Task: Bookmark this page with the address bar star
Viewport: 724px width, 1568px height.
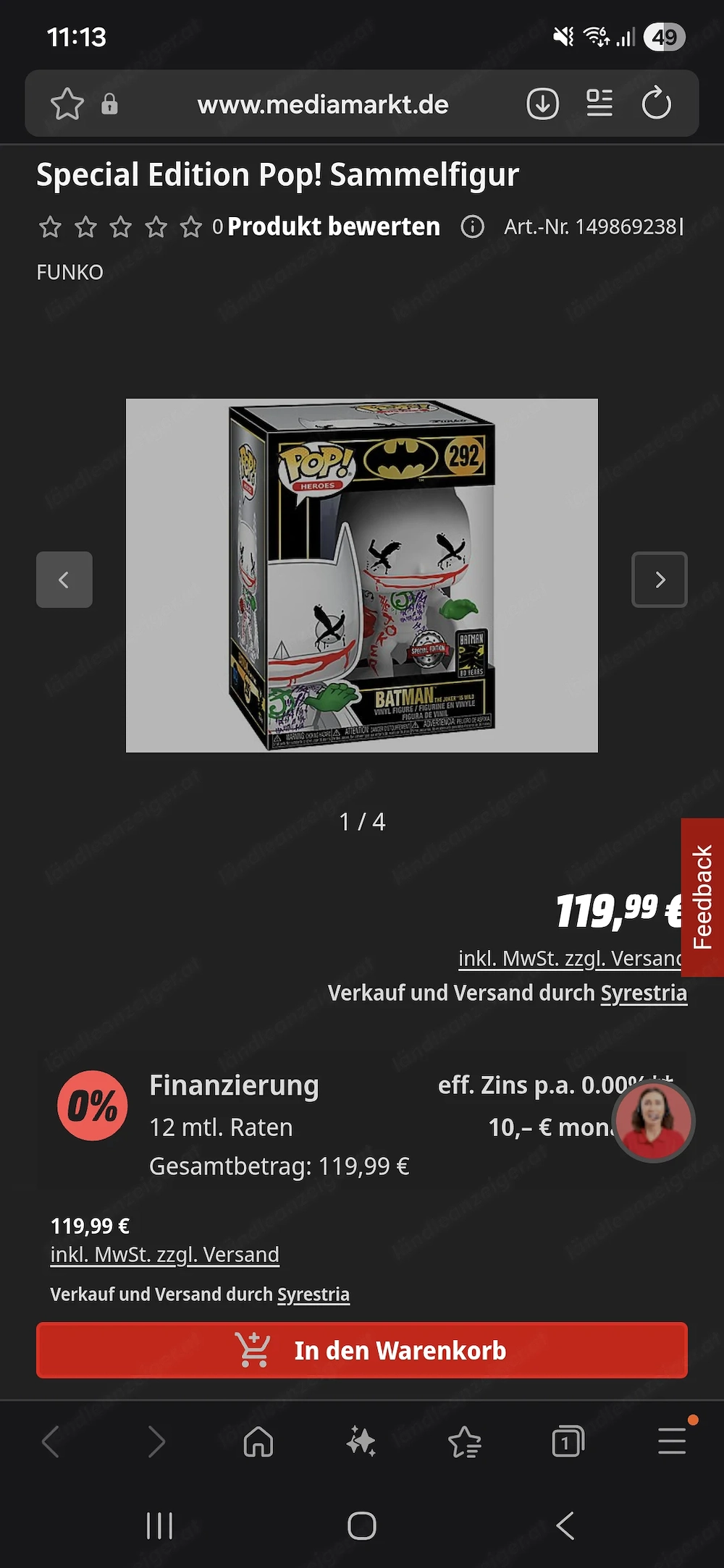Action: (67, 103)
